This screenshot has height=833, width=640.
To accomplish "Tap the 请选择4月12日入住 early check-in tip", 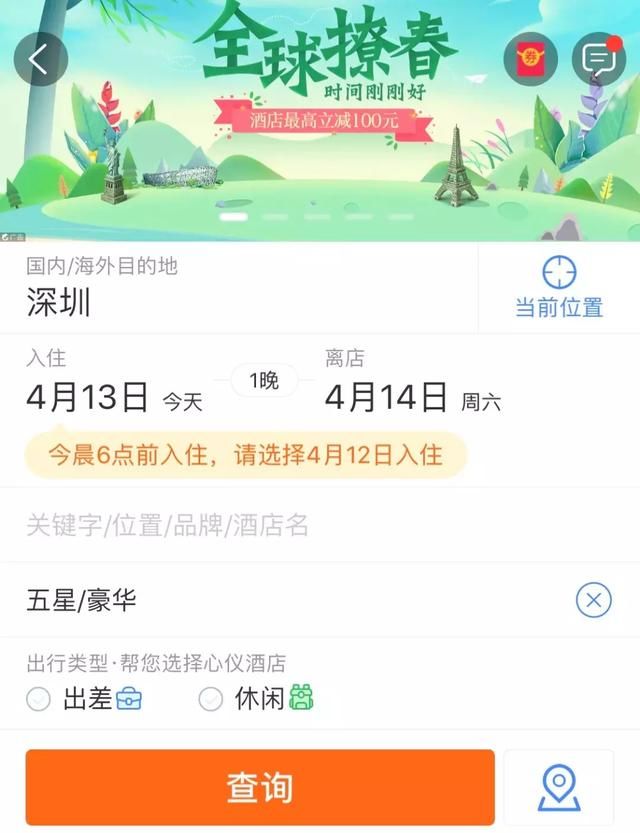I will pos(245,455).
